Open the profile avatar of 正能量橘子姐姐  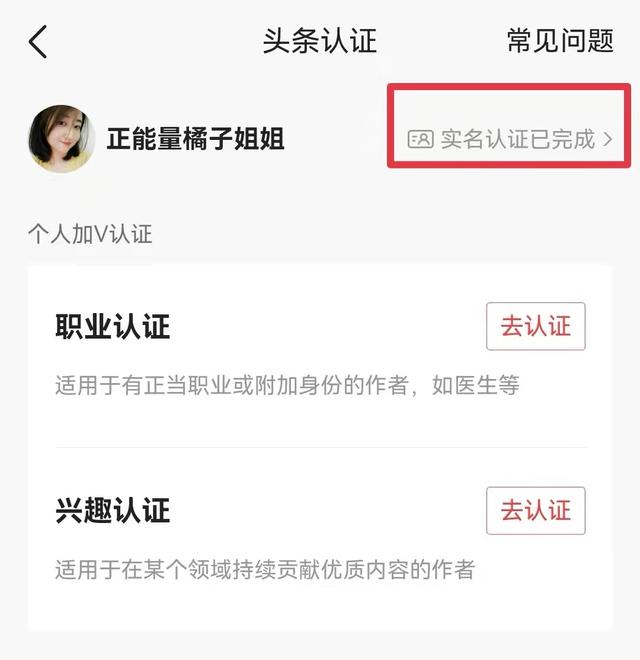pos(61,139)
